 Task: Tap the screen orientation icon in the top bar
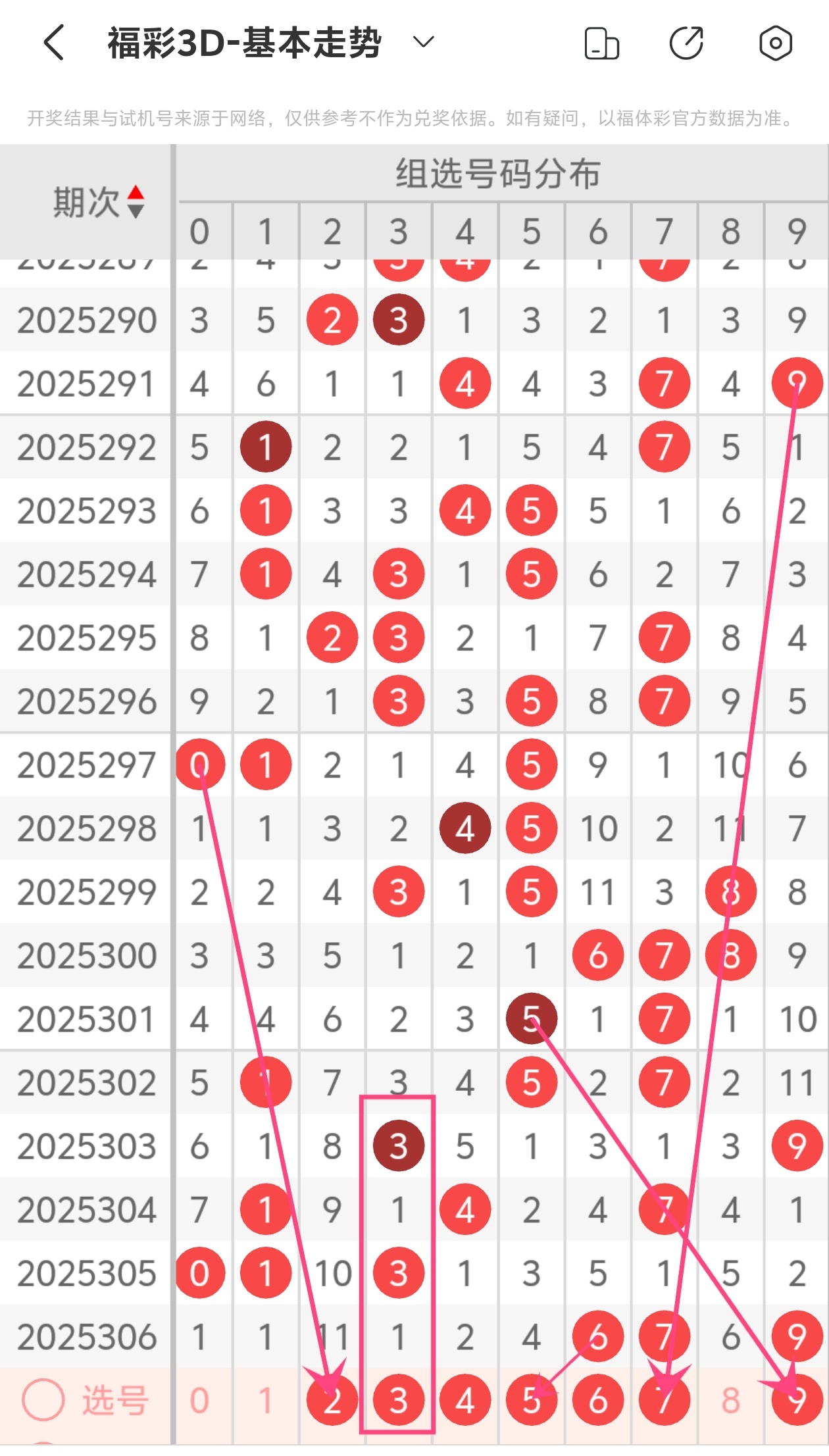(601, 43)
